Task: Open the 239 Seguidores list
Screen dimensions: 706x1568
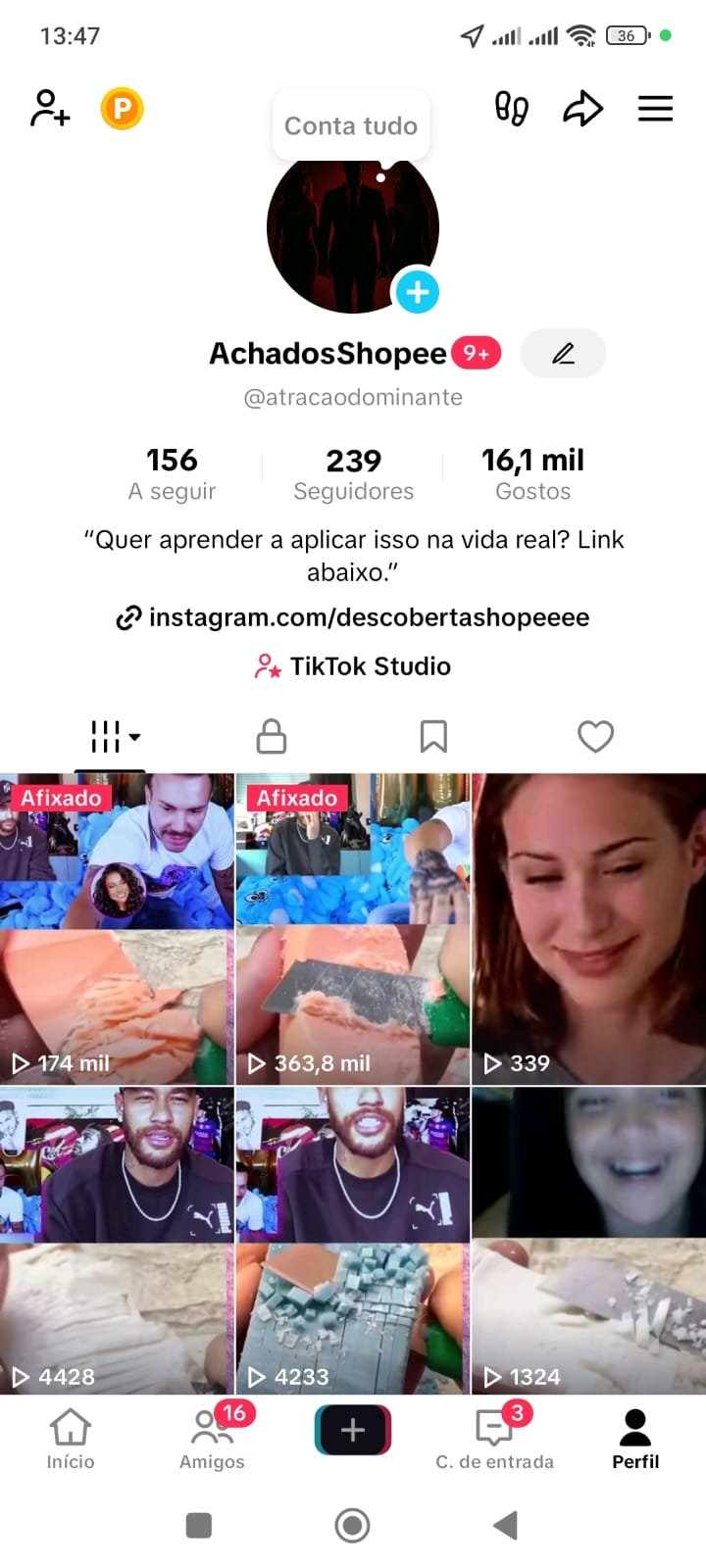Action: pyautogui.click(x=353, y=473)
